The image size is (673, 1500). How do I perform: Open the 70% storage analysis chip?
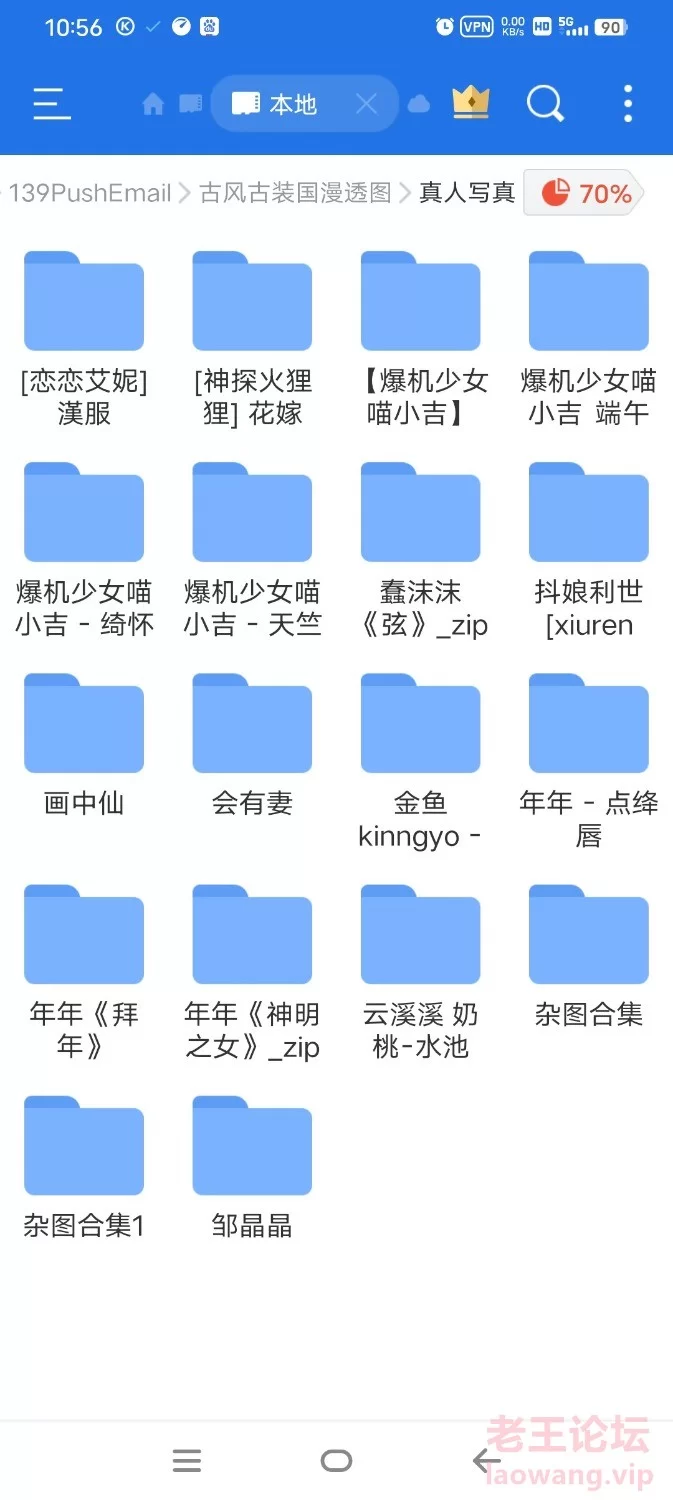tap(586, 193)
